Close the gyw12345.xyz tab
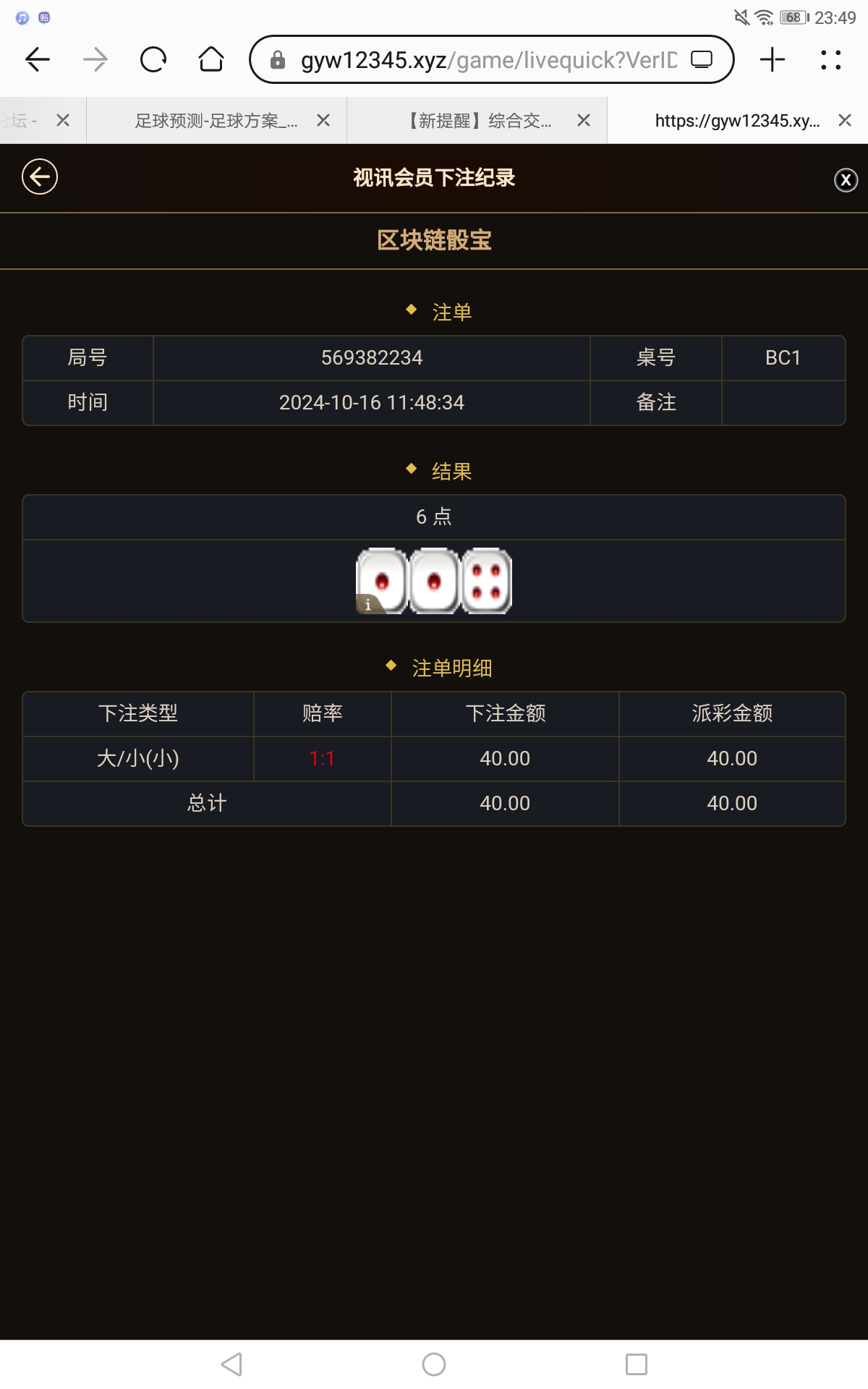Screen dimensions: 868x1389 coord(844,121)
